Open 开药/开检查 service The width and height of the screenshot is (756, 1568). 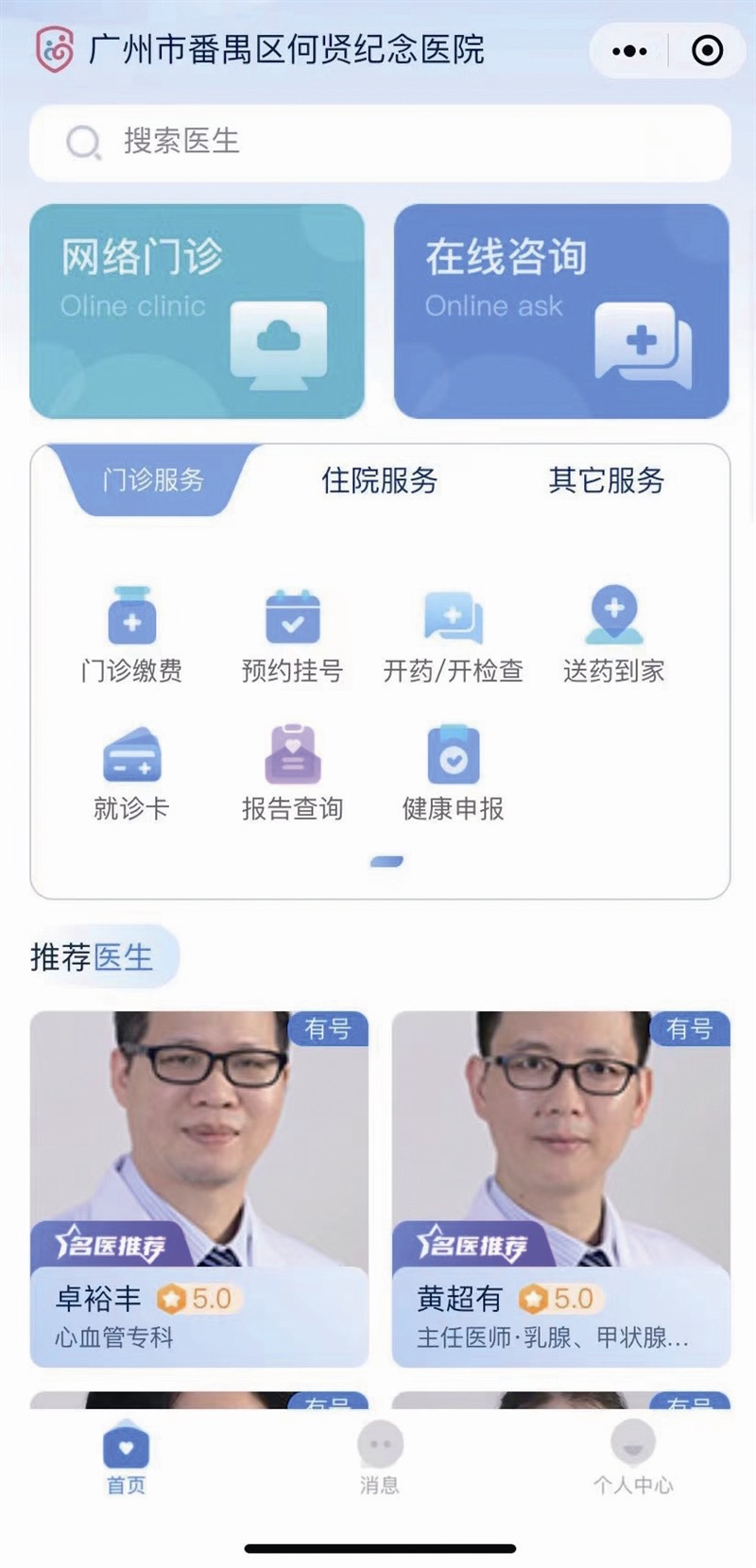pos(453,634)
